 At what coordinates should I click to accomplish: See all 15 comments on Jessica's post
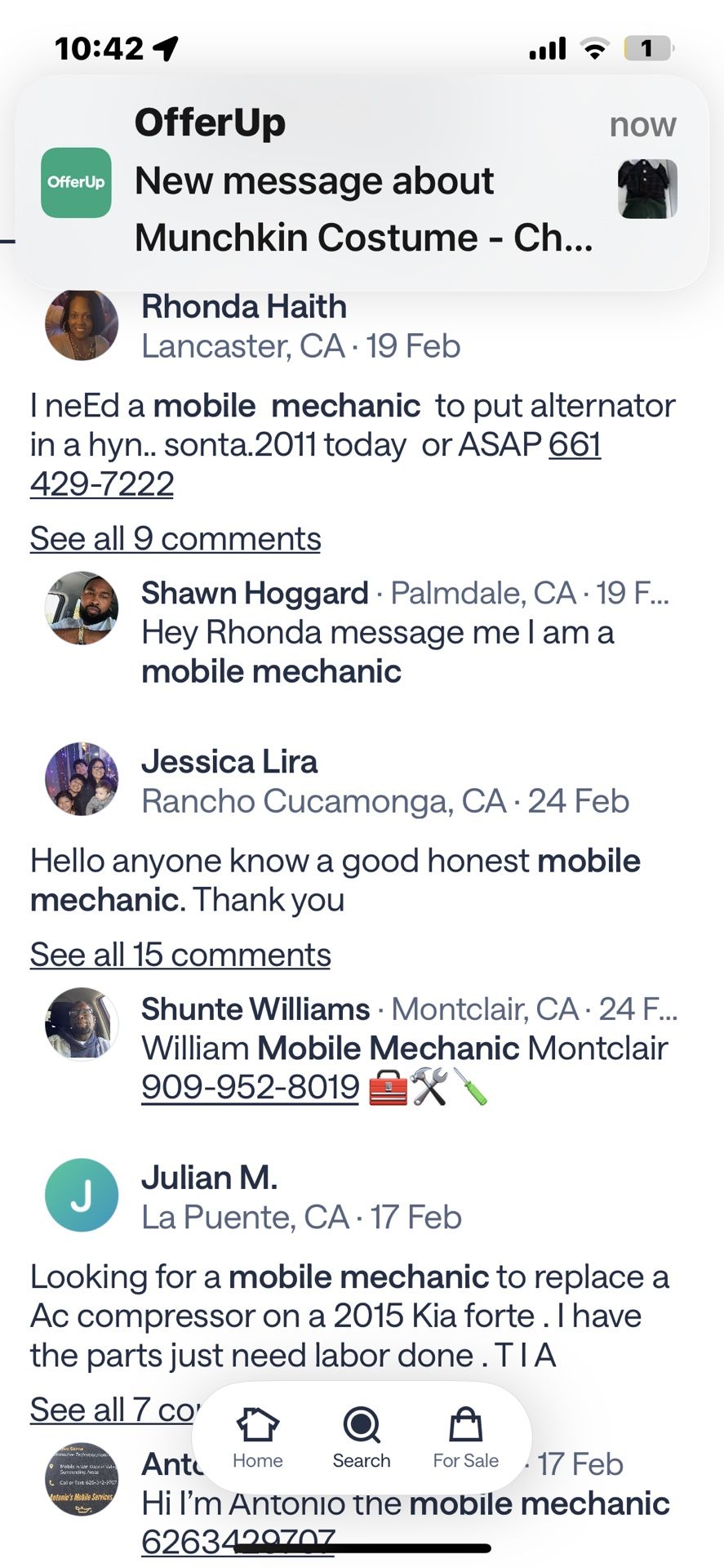(x=180, y=955)
